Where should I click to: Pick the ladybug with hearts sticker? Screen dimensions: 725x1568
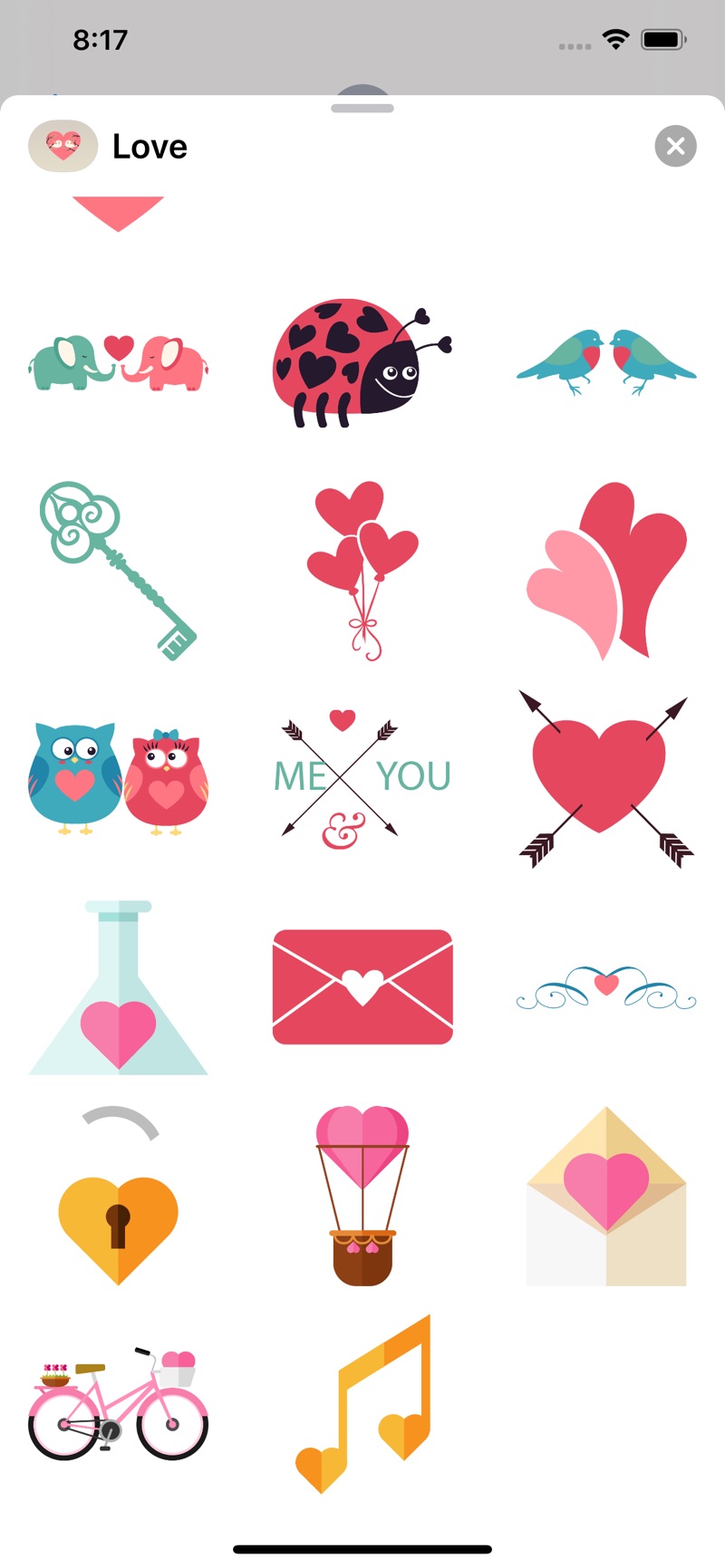(x=362, y=362)
